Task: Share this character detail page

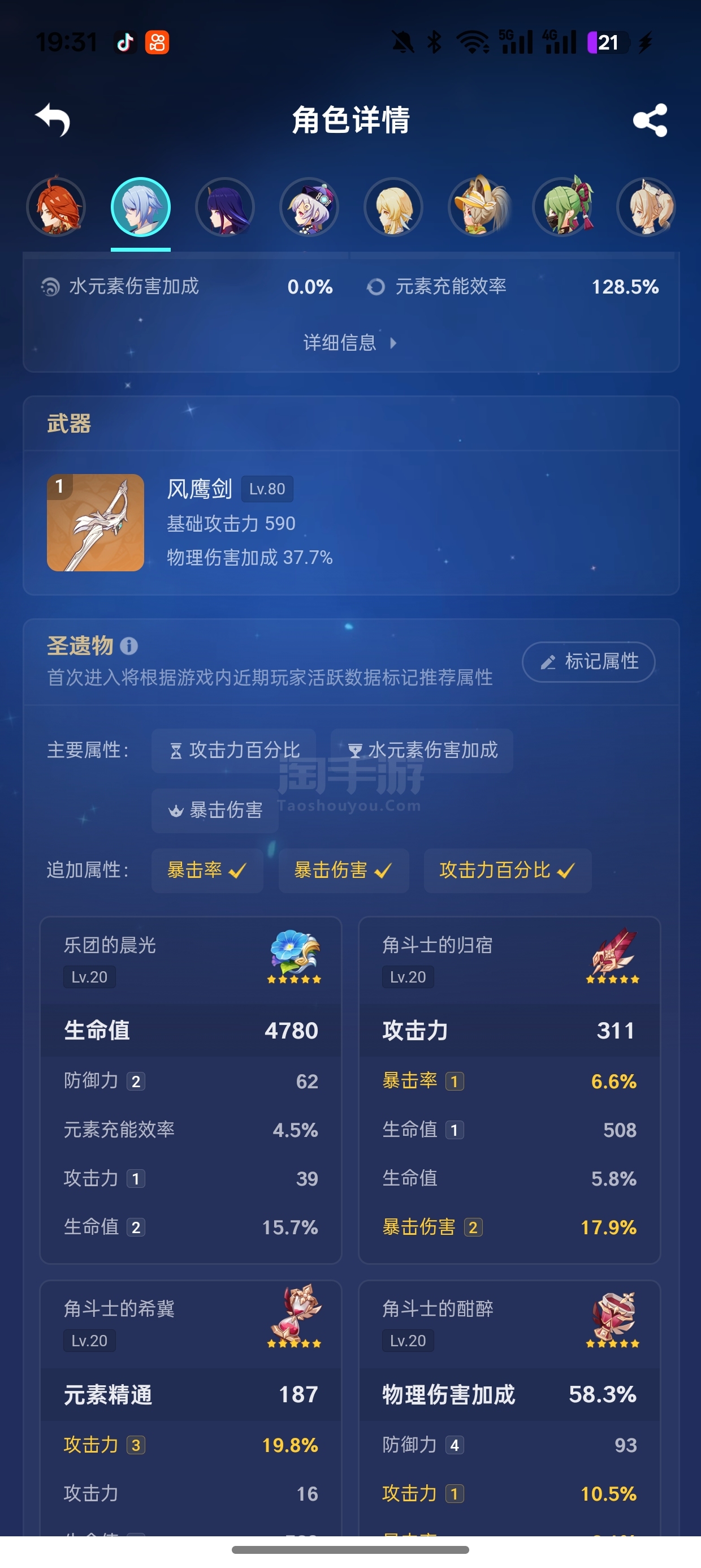Action: pyautogui.click(x=650, y=120)
